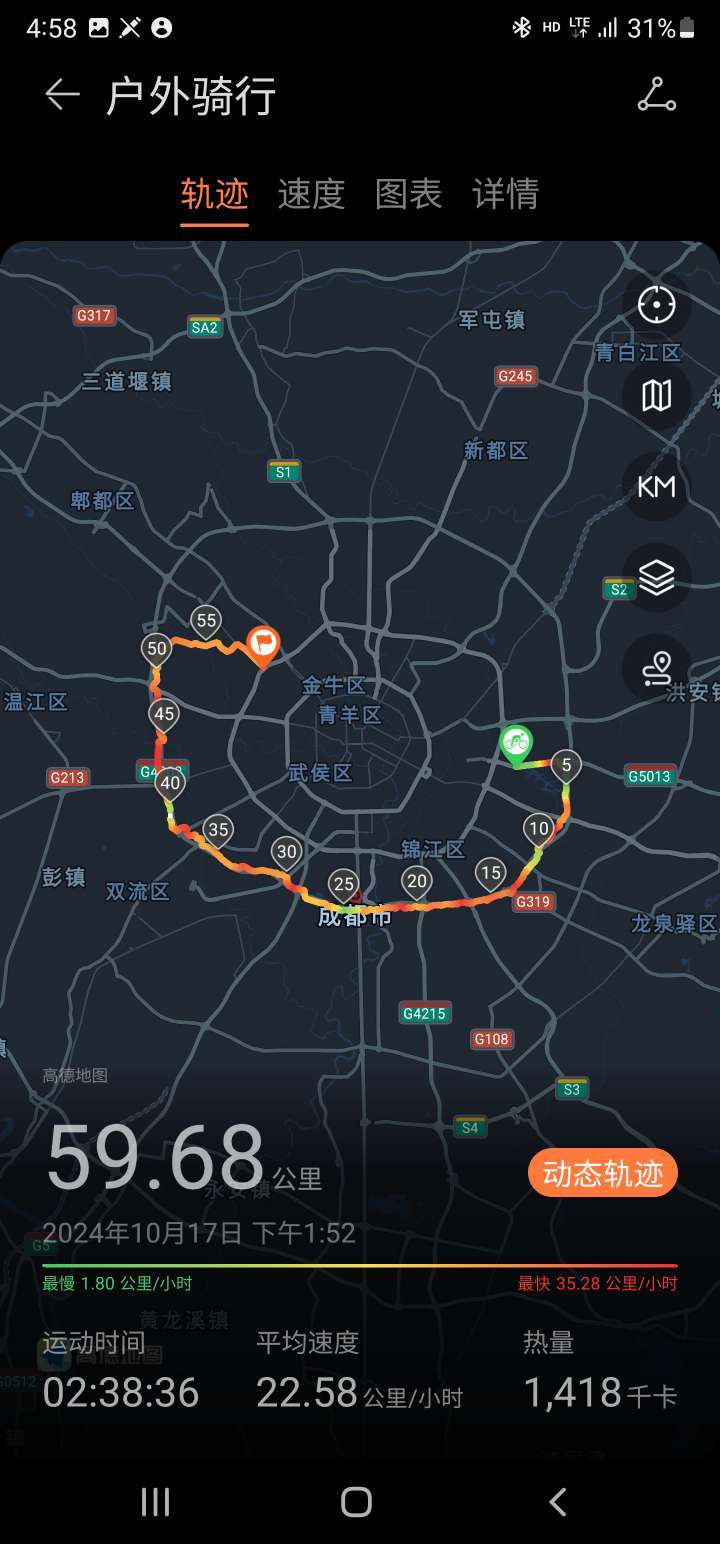View the 详情 tab

505,193
